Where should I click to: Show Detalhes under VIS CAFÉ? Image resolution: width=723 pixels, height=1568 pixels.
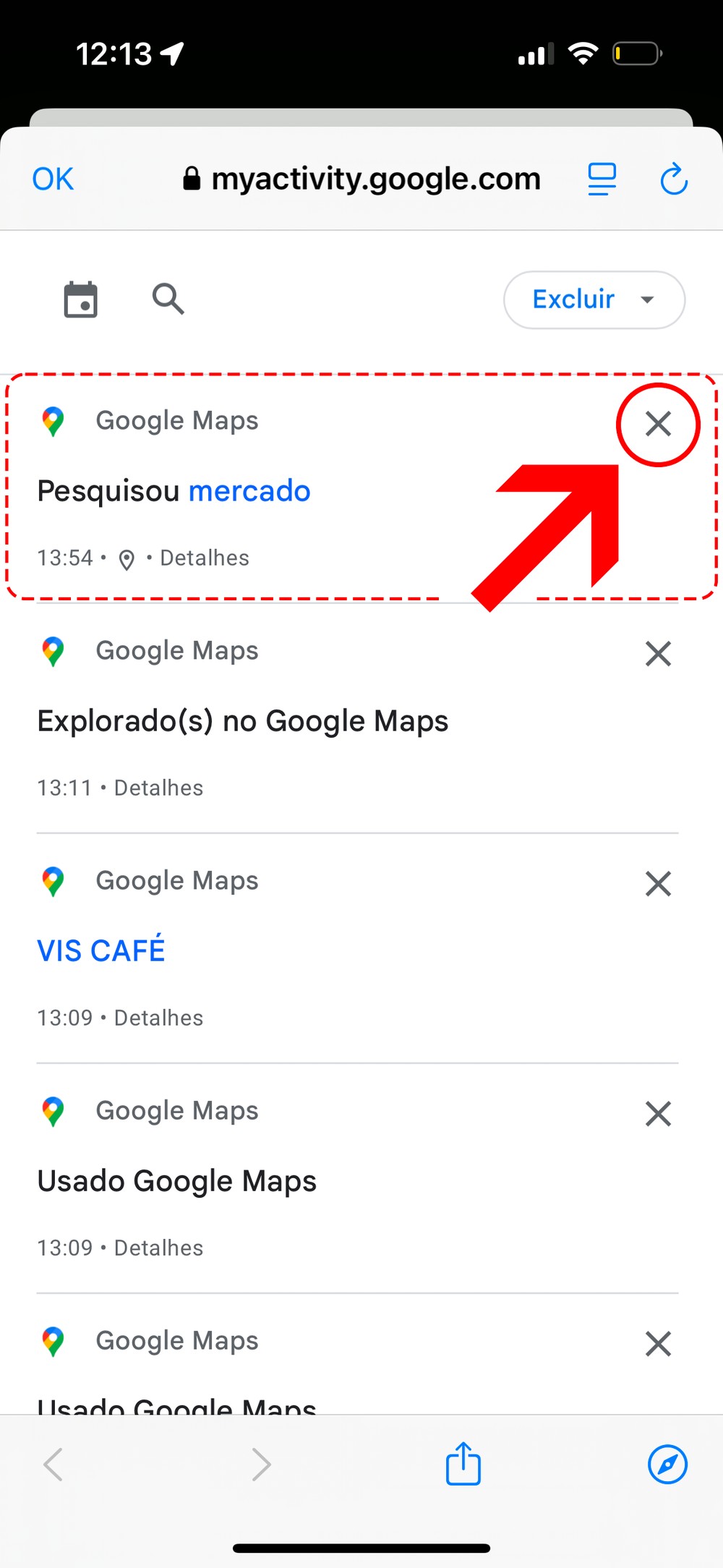(x=159, y=1018)
